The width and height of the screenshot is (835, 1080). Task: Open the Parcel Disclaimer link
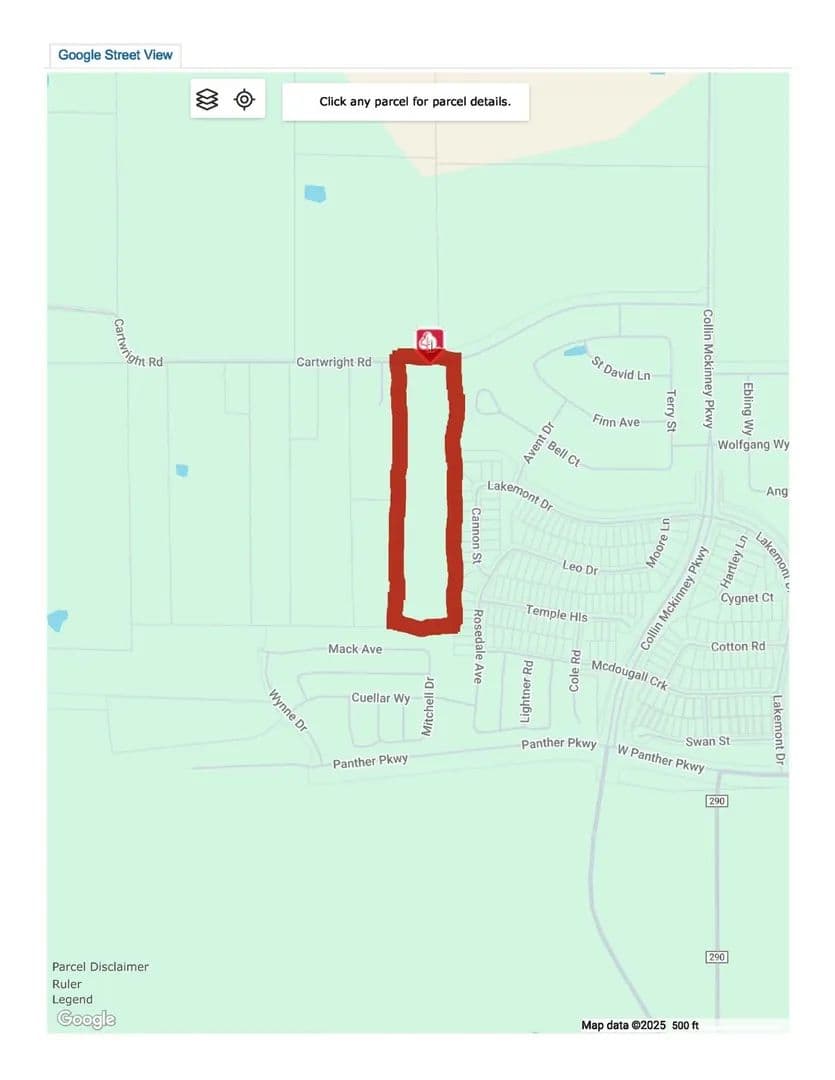click(100, 967)
